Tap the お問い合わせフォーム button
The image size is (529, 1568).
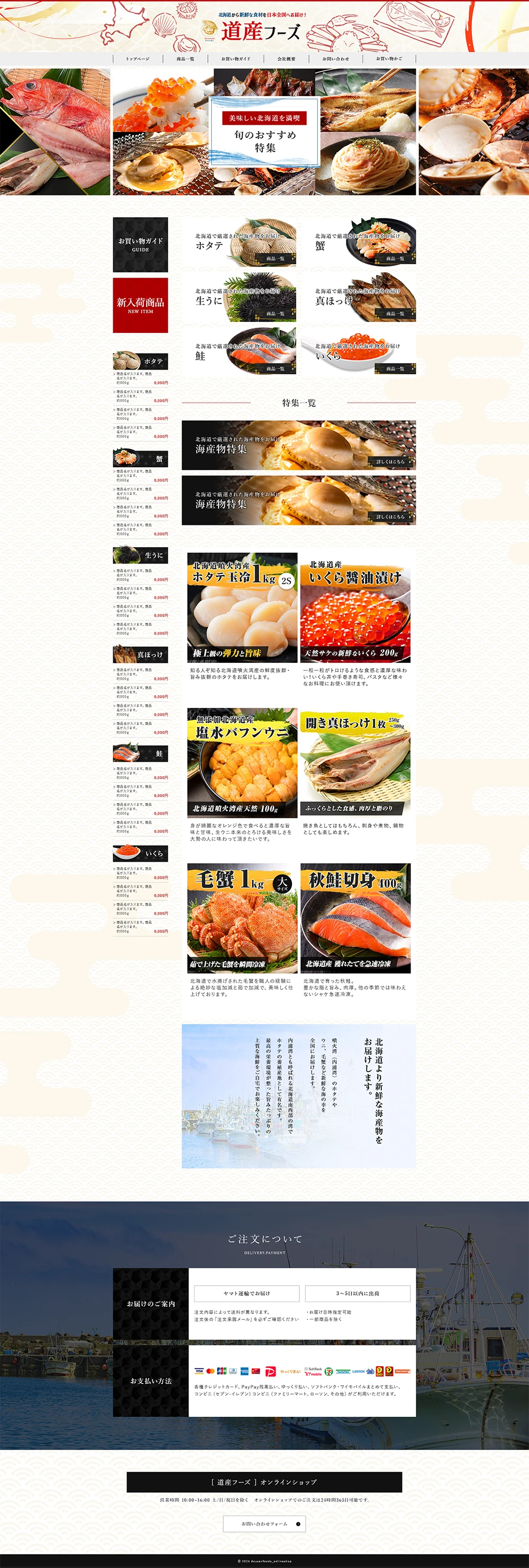click(264, 1524)
